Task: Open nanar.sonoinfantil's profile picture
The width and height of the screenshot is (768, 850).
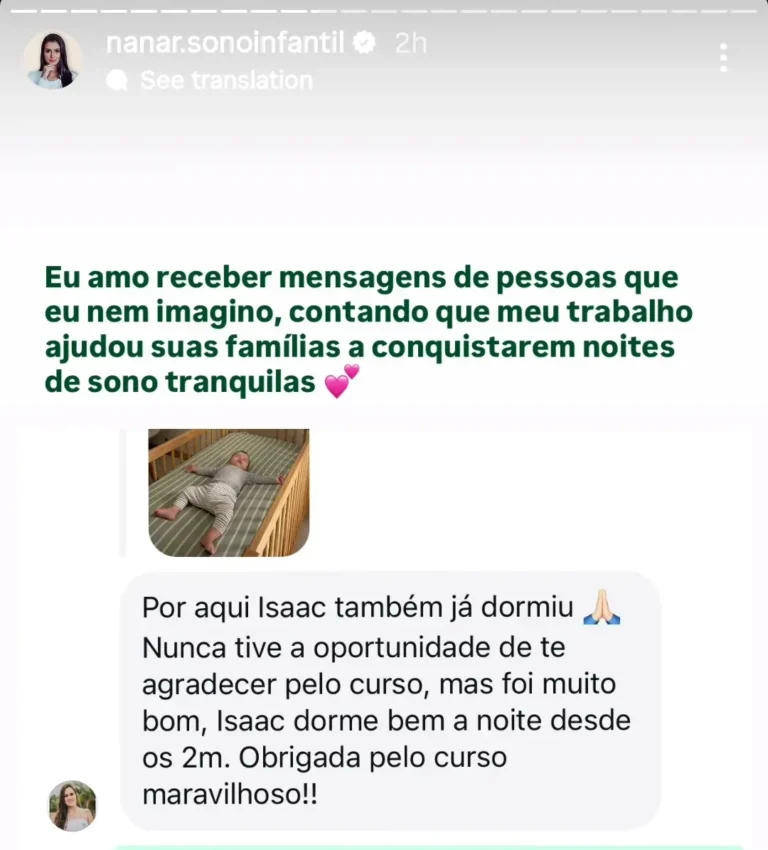Action: coord(52,59)
